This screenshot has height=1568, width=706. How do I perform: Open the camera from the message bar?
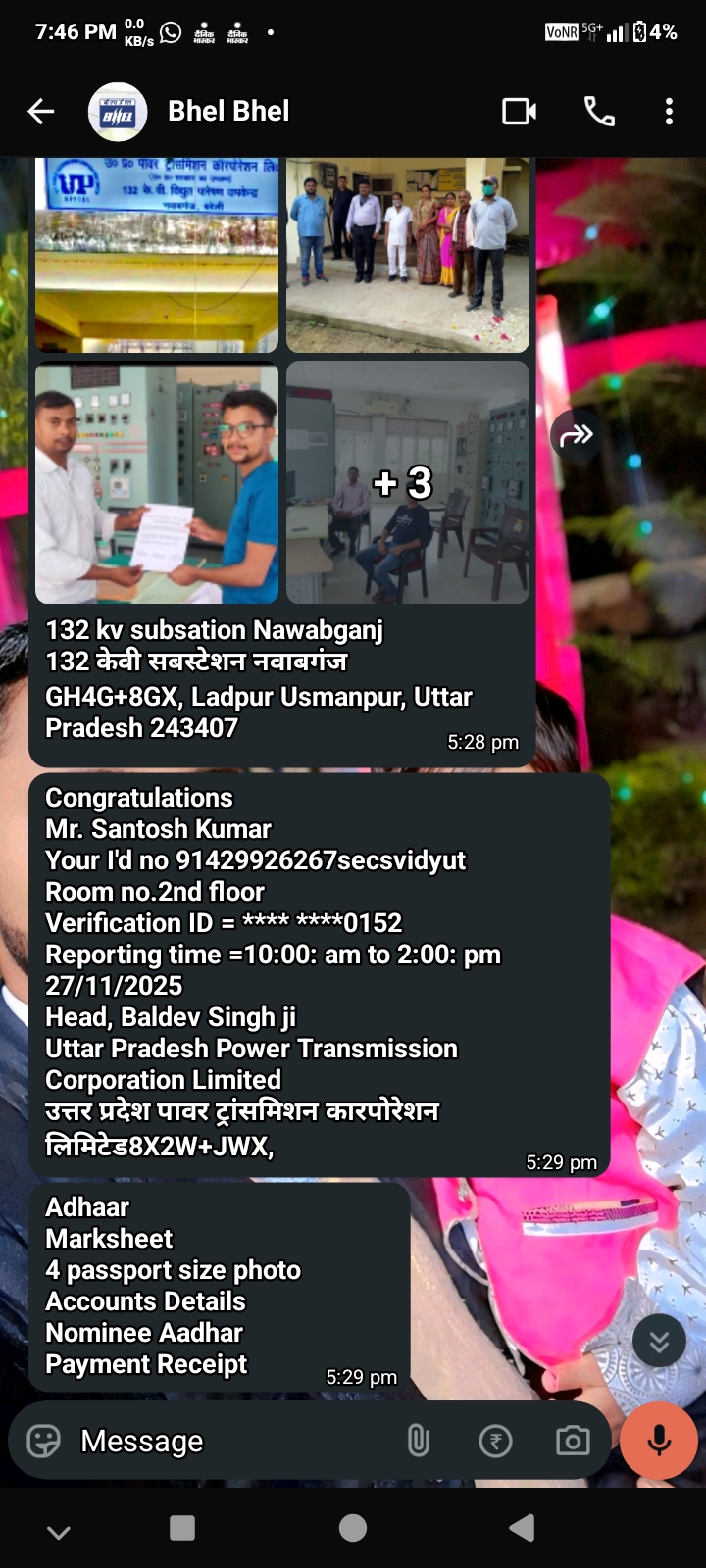[573, 1441]
